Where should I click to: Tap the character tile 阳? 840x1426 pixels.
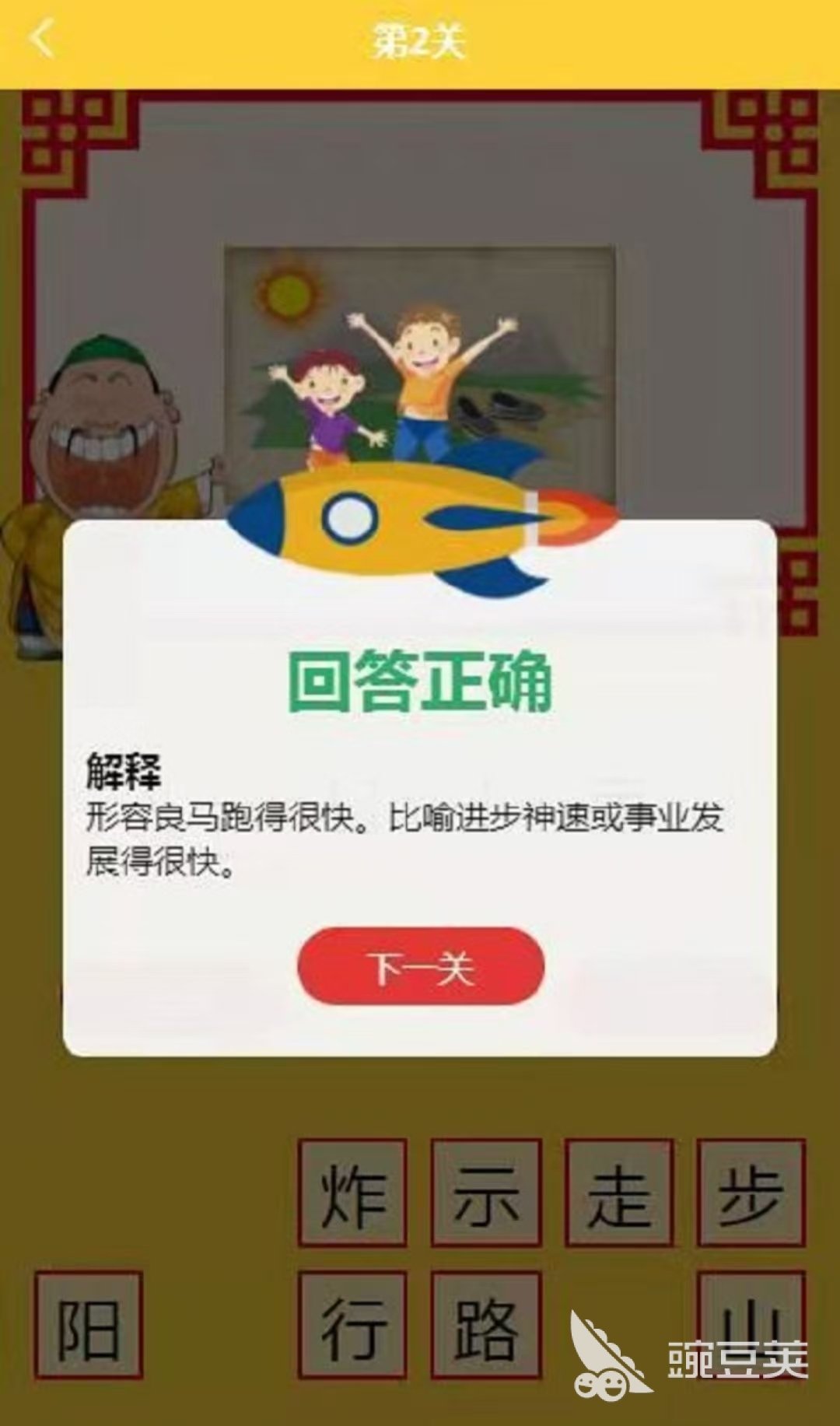(89, 1326)
